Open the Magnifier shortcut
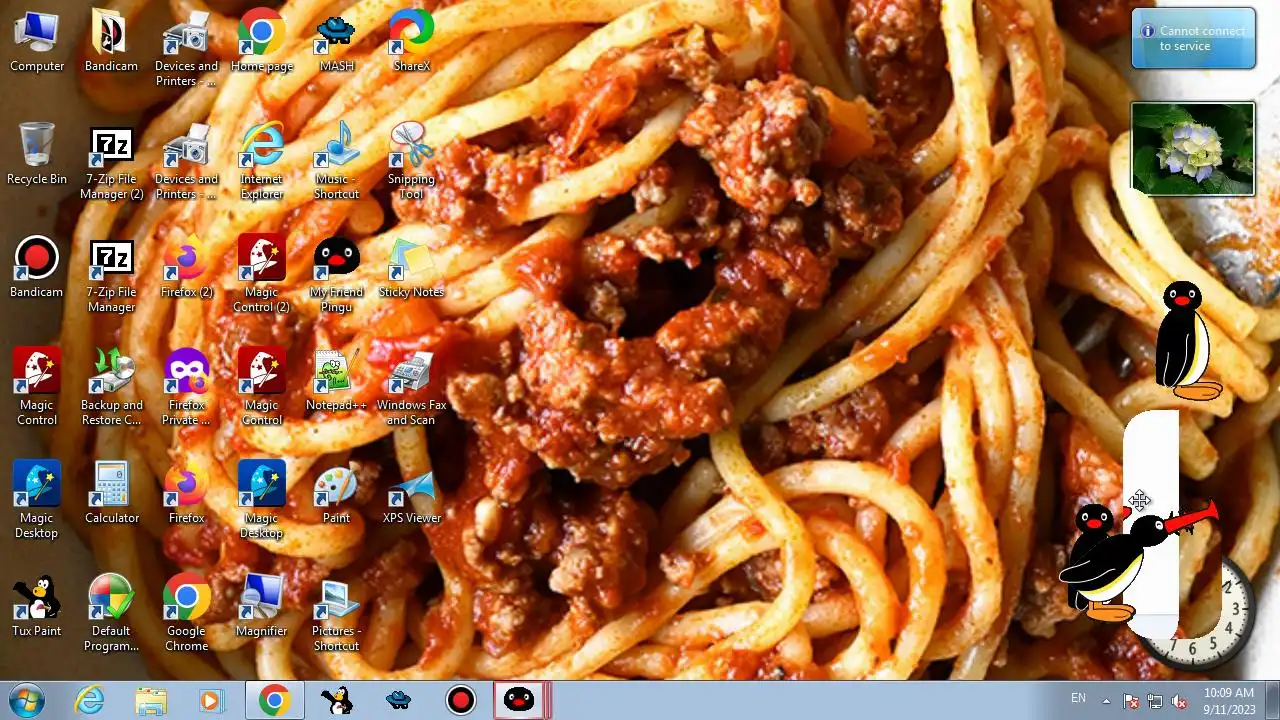 261,598
